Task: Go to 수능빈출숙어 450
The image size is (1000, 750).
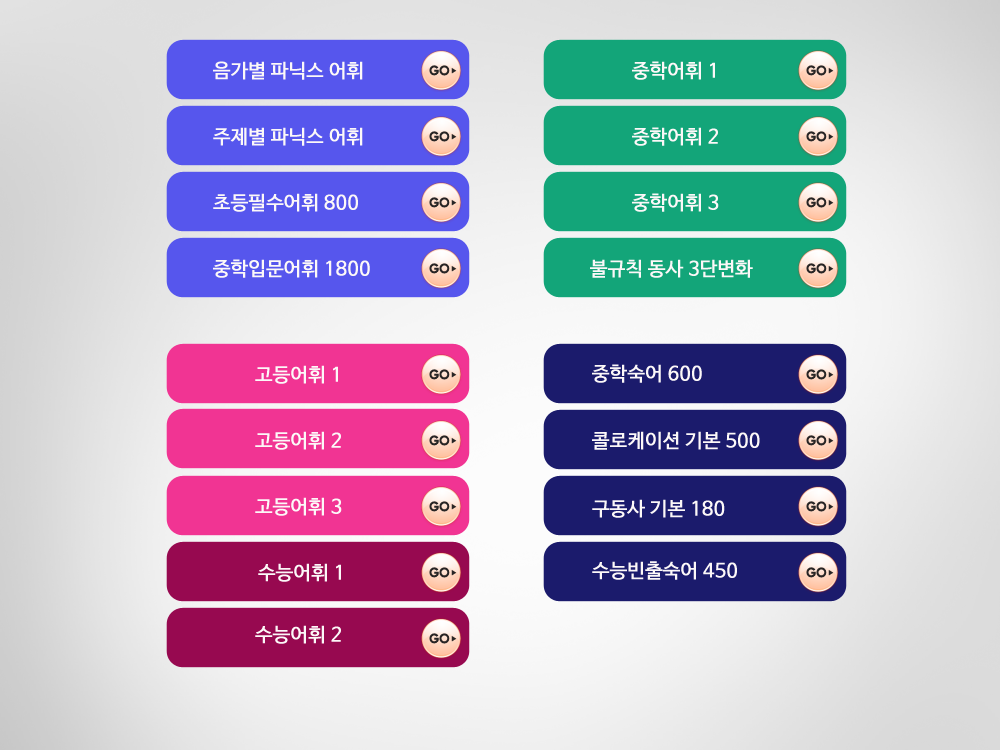Action: 694,572
